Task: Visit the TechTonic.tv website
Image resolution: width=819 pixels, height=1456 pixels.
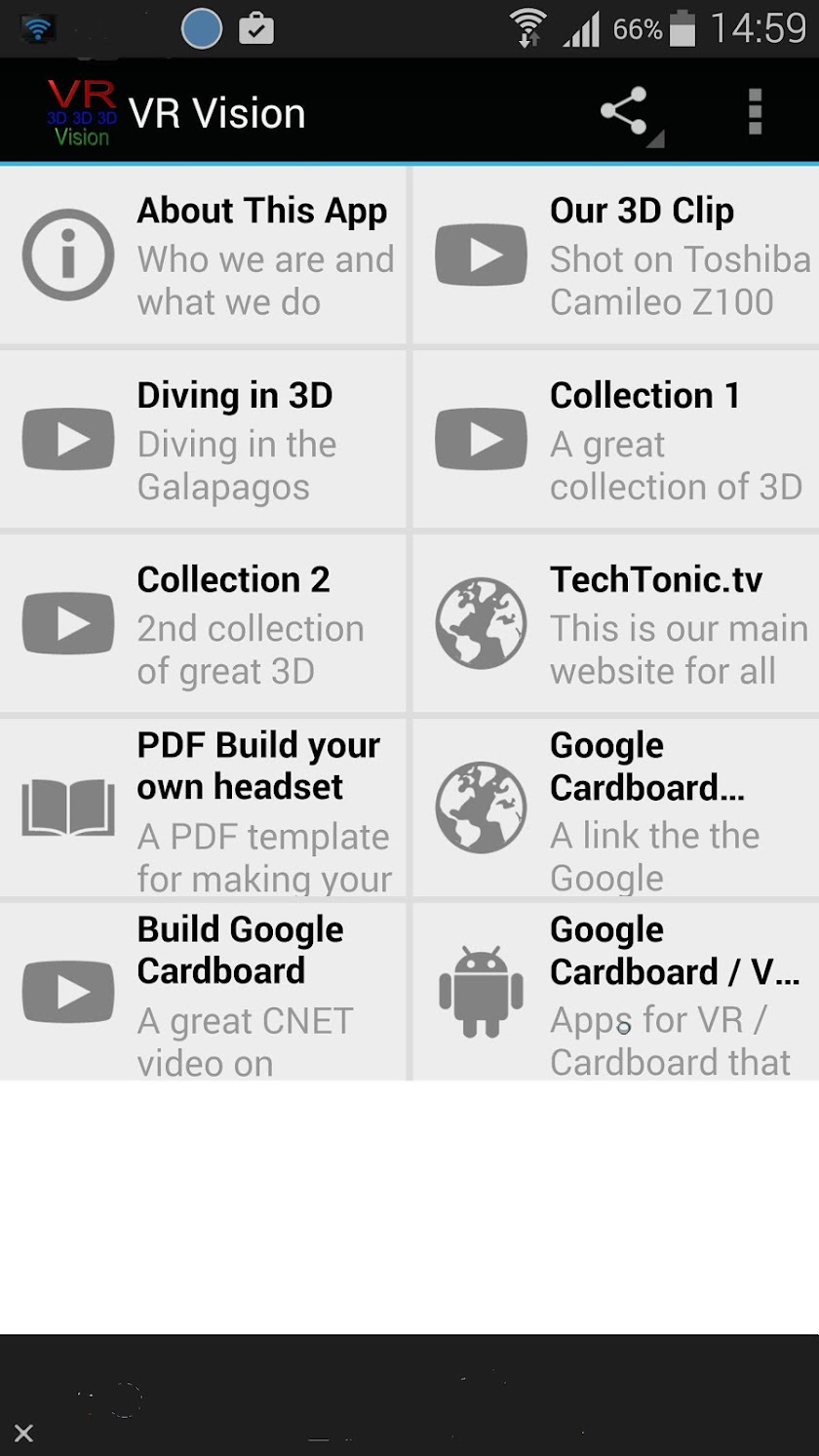Action: pos(616,623)
